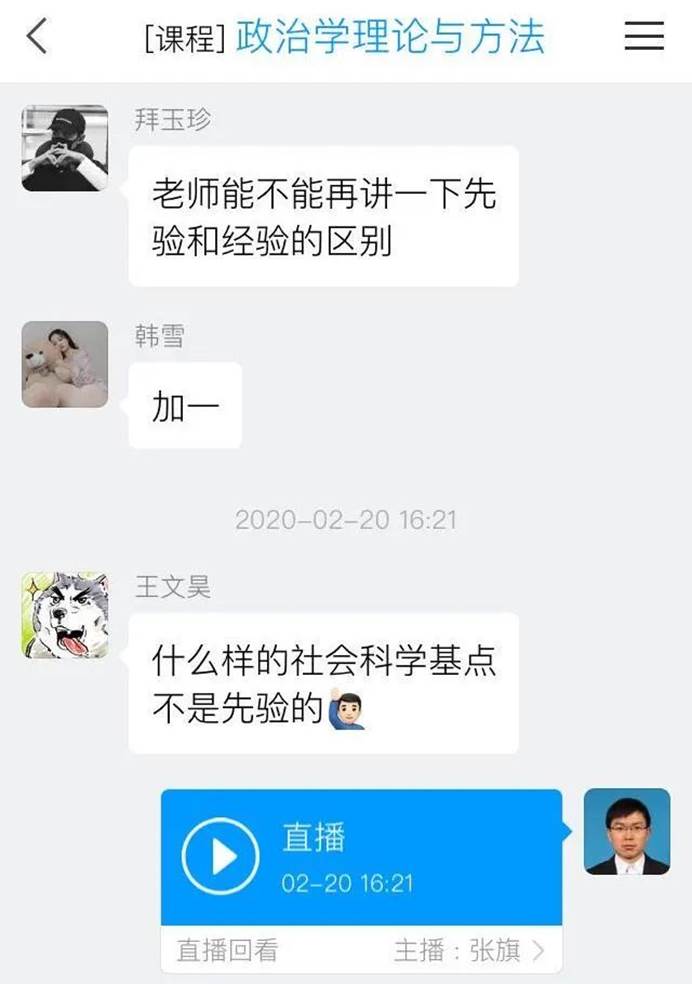Play the 02-20 16:21 live stream
The width and height of the screenshot is (692, 984).
click(x=220, y=857)
